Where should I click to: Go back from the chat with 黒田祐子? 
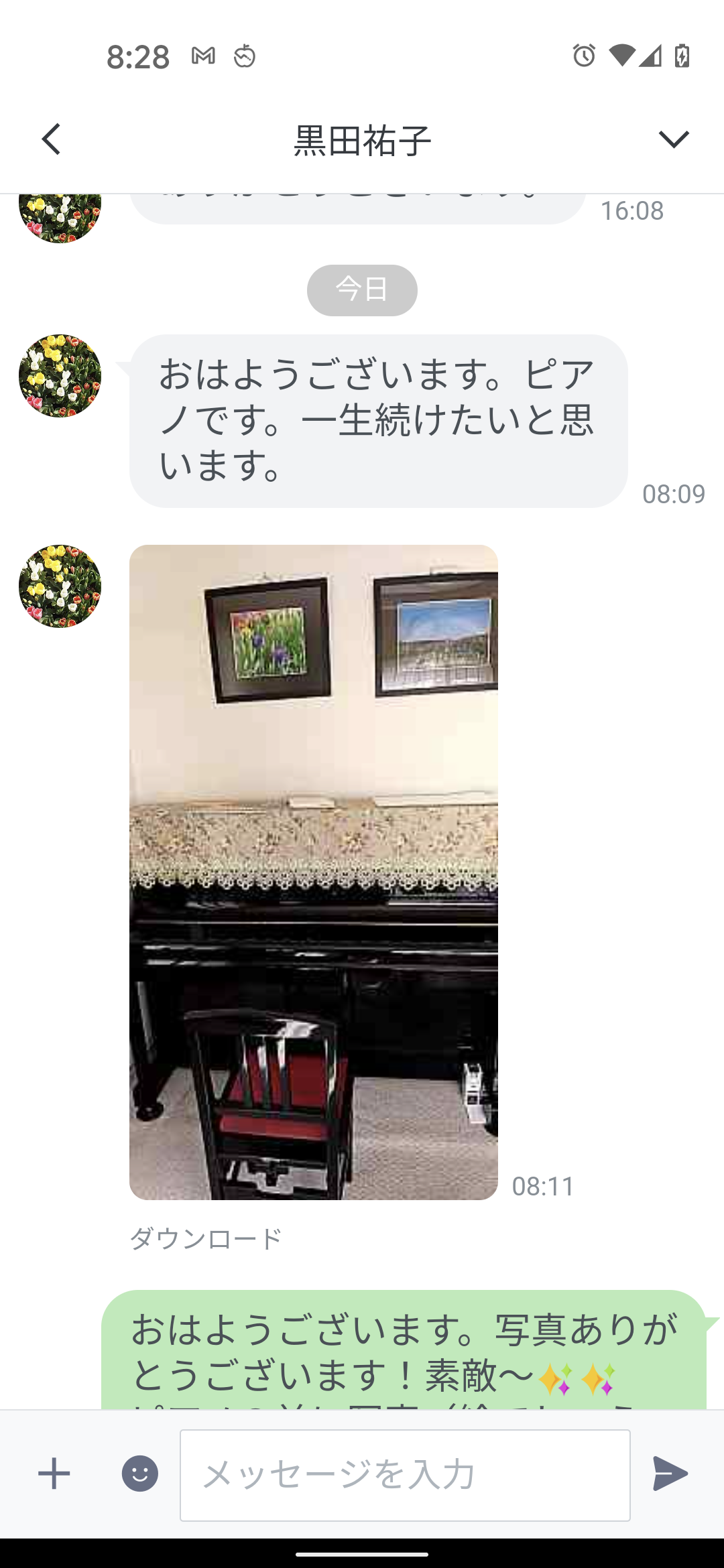(52, 139)
